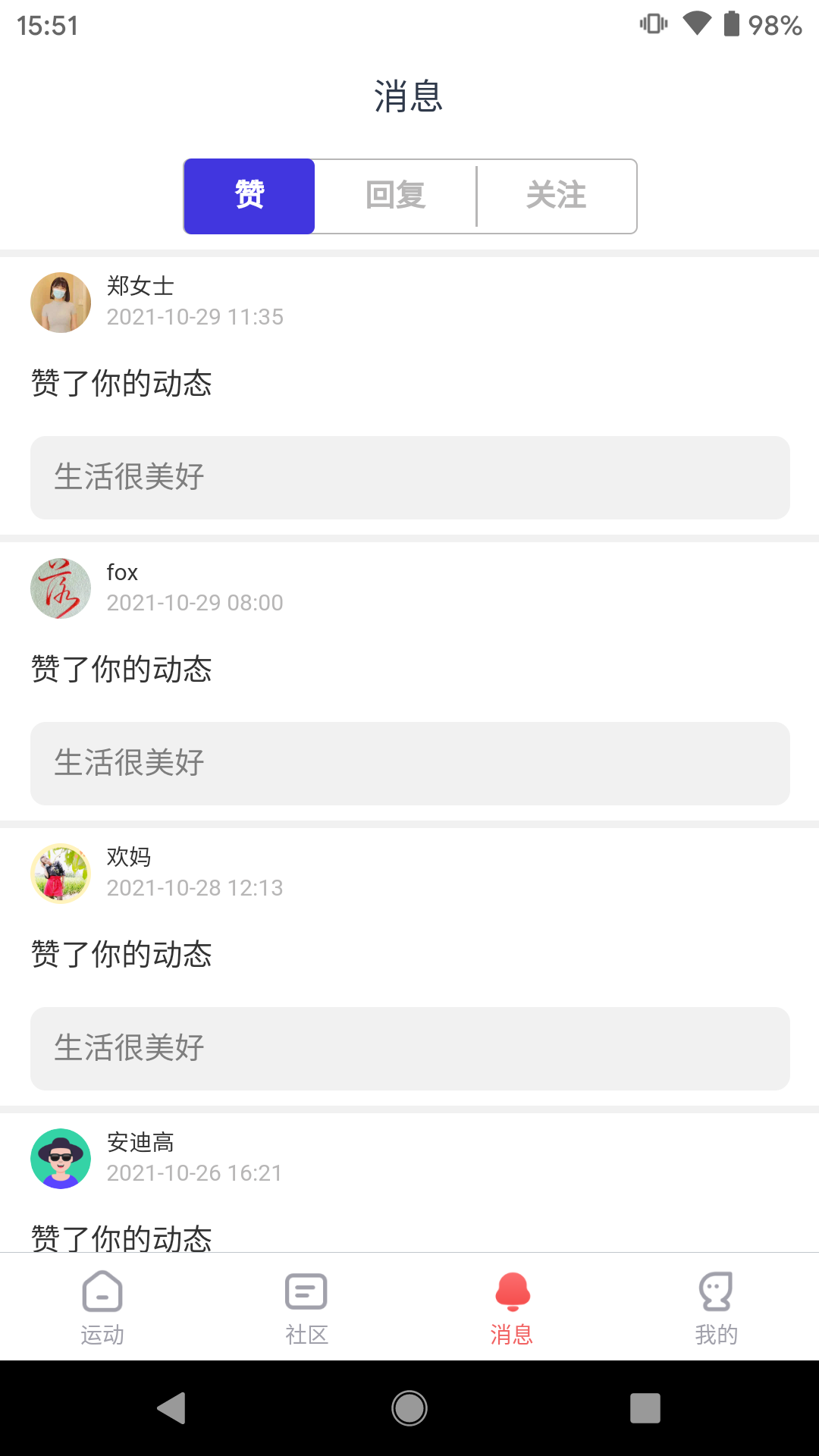Tap the Android home circle button
Viewport: 819px width, 1456px height.
pos(409,1408)
